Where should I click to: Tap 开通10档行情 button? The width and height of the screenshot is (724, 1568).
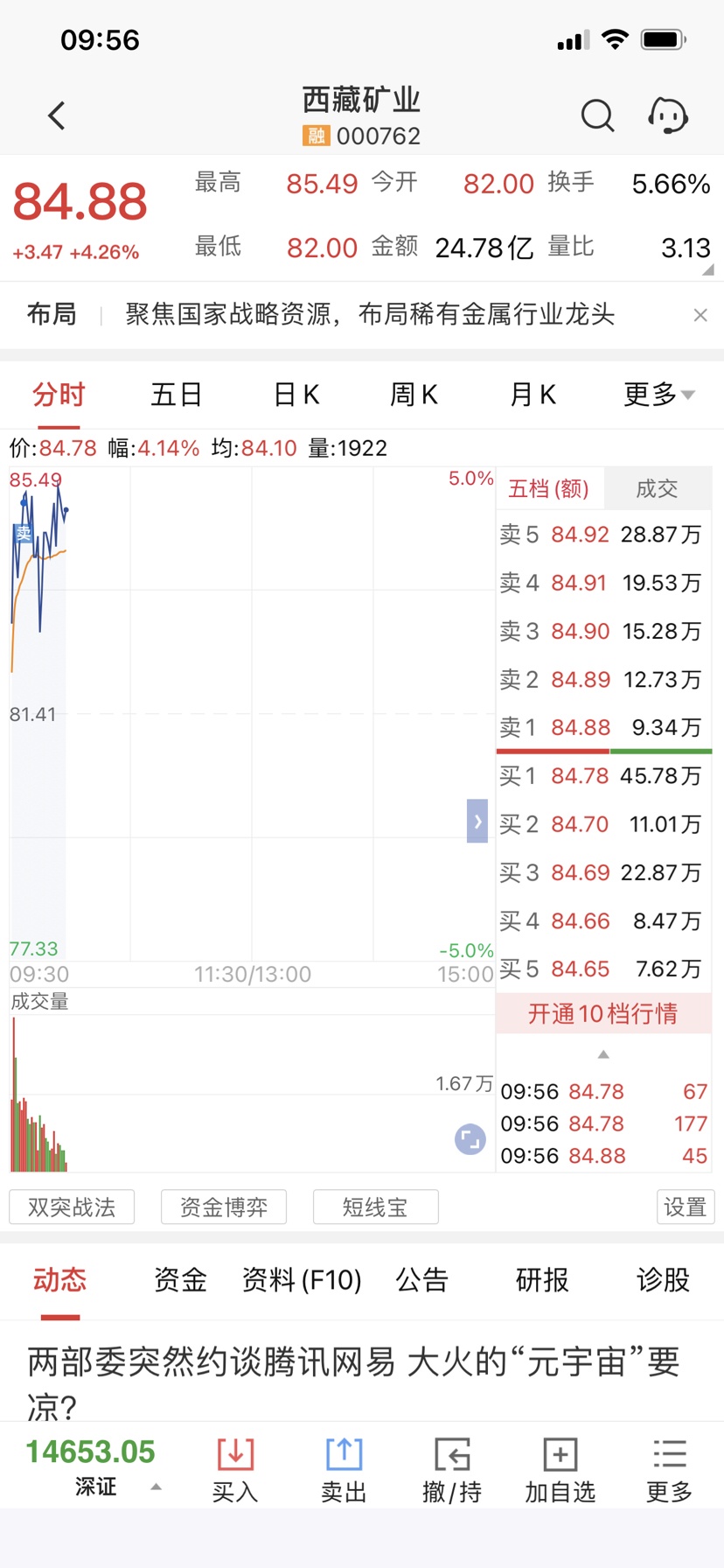click(602, 1013)
